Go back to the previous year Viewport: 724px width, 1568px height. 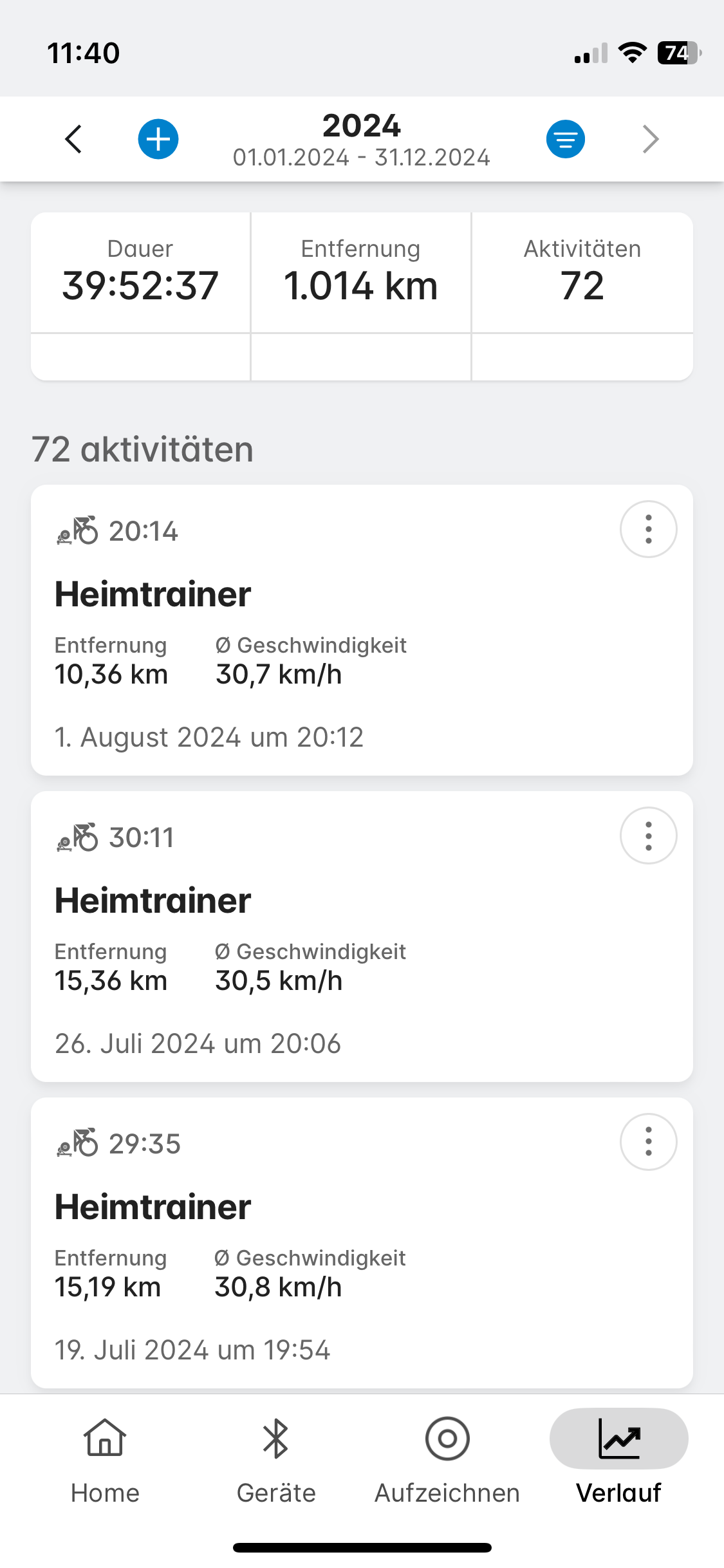74,139
